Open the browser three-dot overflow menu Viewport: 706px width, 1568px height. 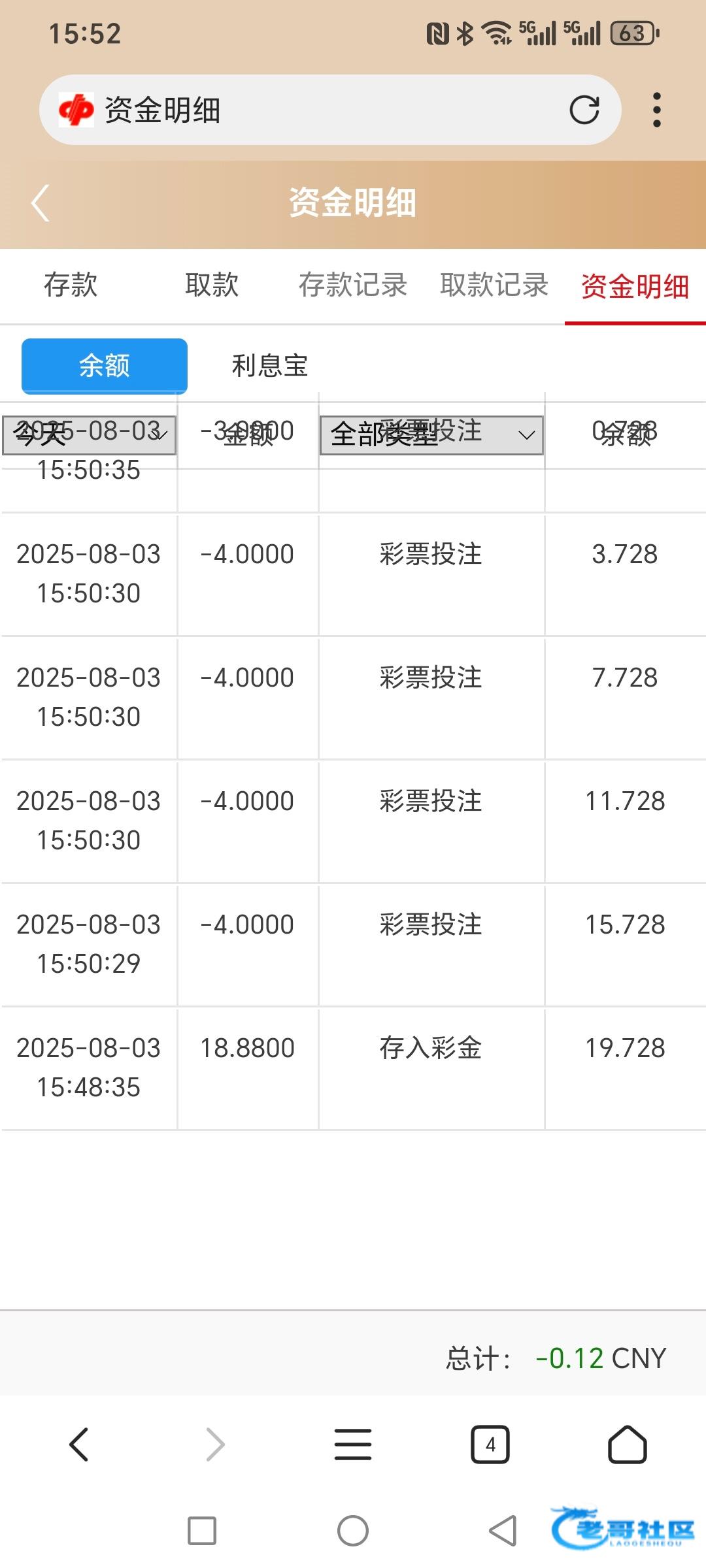pyautogui.click(x=657, y=110)
